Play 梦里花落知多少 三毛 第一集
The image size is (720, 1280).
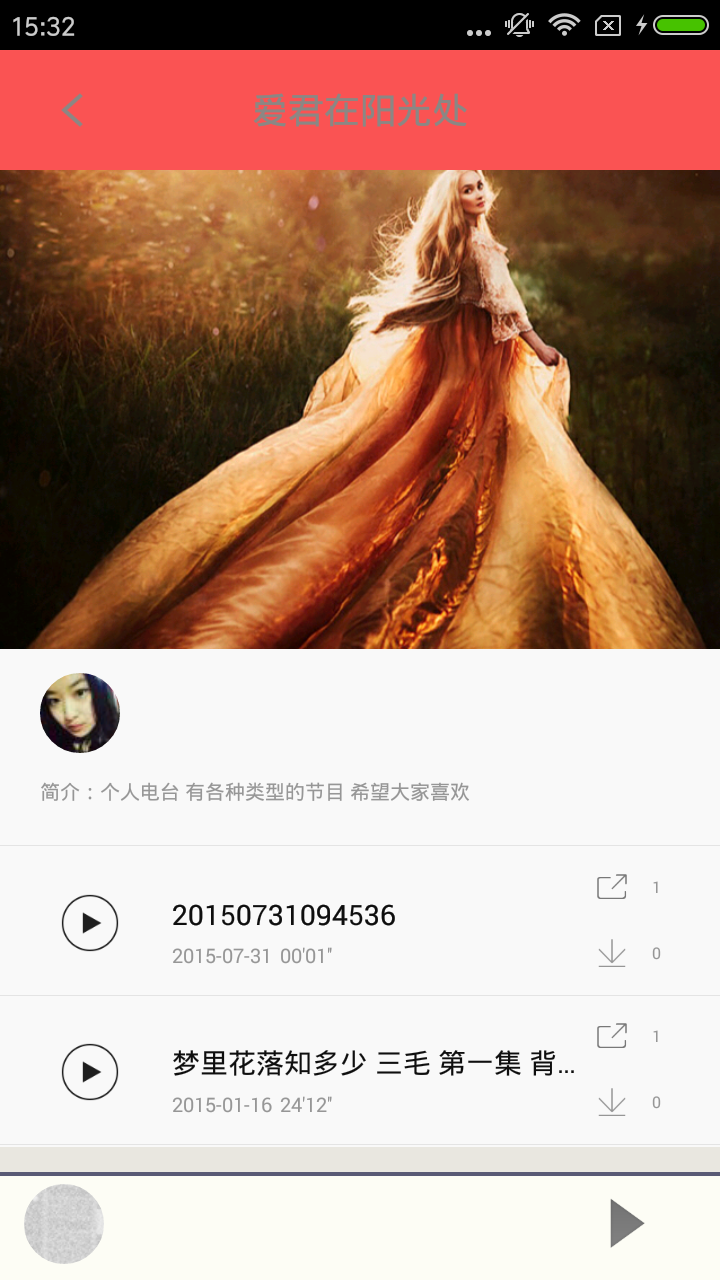(90, 1072)
